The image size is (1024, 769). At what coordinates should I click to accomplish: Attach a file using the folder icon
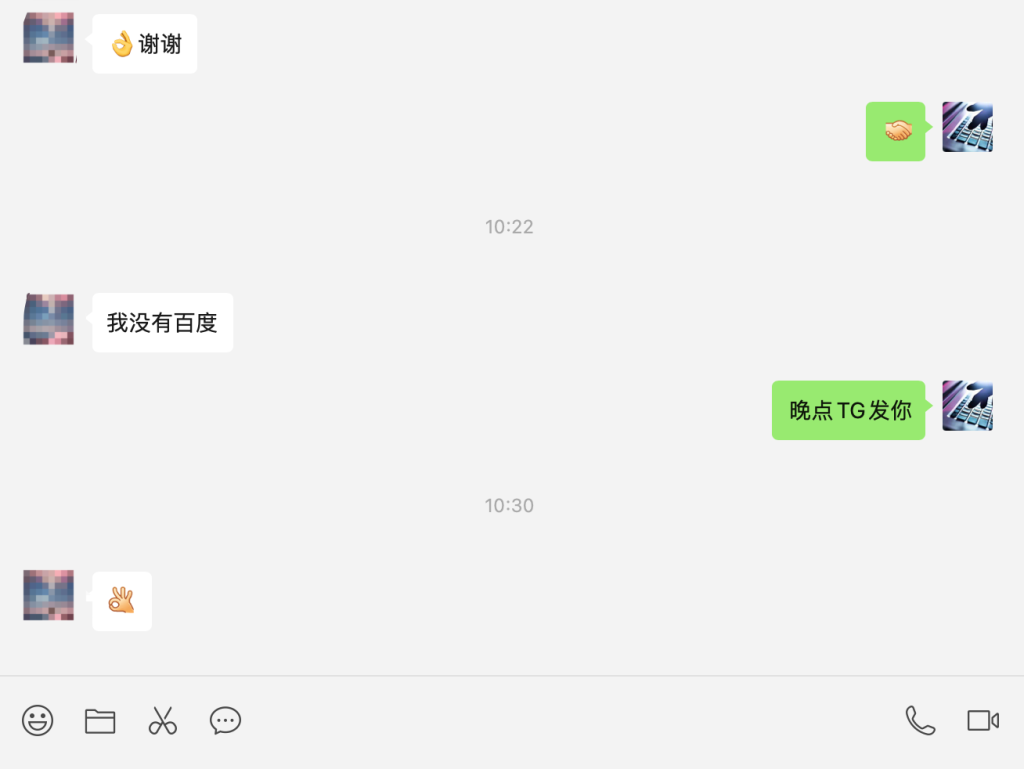coord(100,720)
